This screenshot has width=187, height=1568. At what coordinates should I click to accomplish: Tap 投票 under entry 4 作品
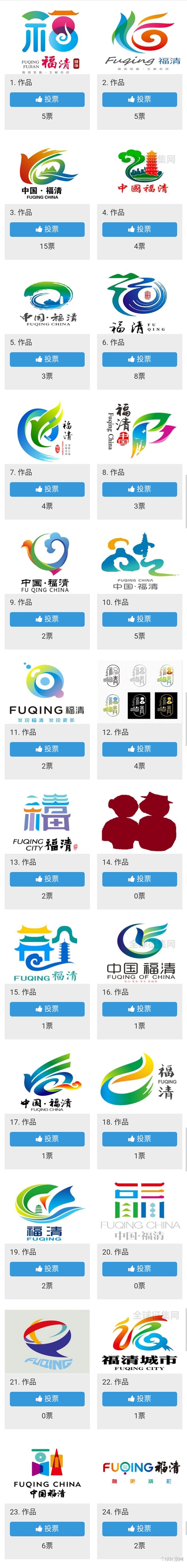coord(140,229)
